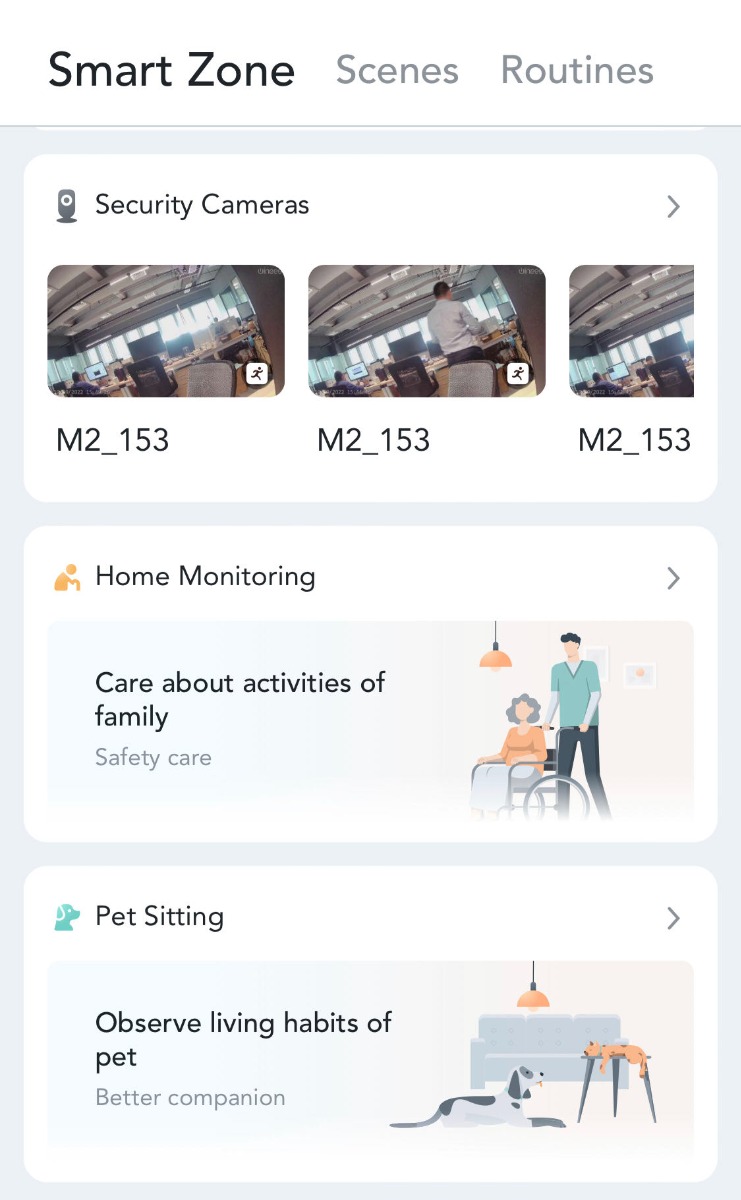Expand Home Monitoring with its chevron

[673, 578]
